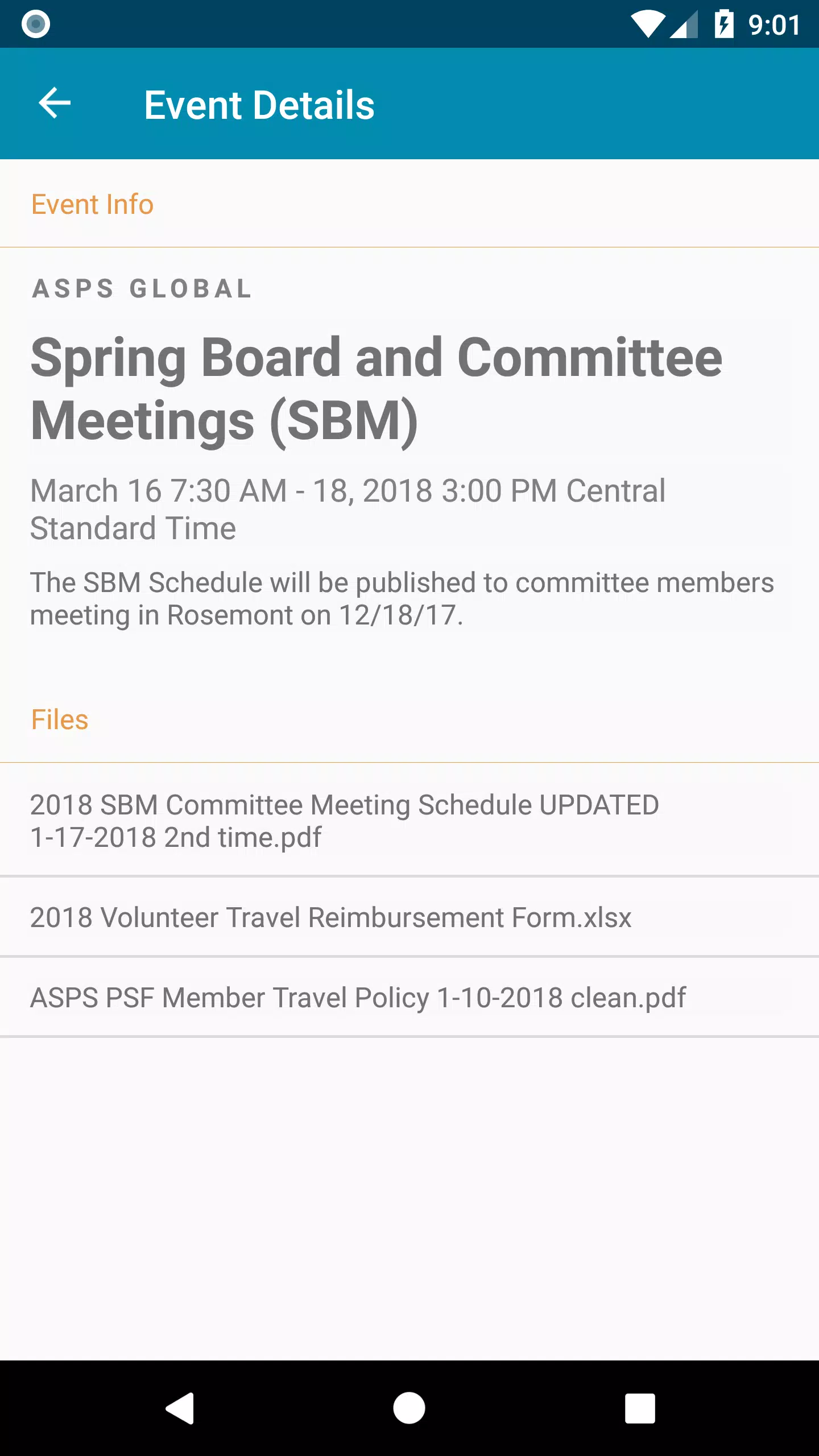Open recent apps from navigation bar
819x1456 pixels.
640,1408
